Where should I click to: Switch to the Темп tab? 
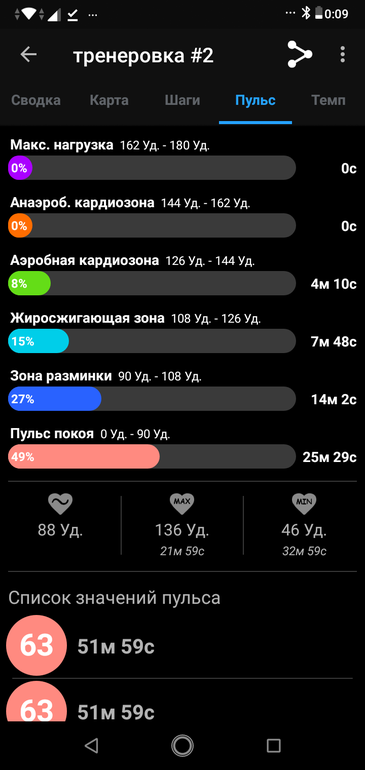point(328,101)
